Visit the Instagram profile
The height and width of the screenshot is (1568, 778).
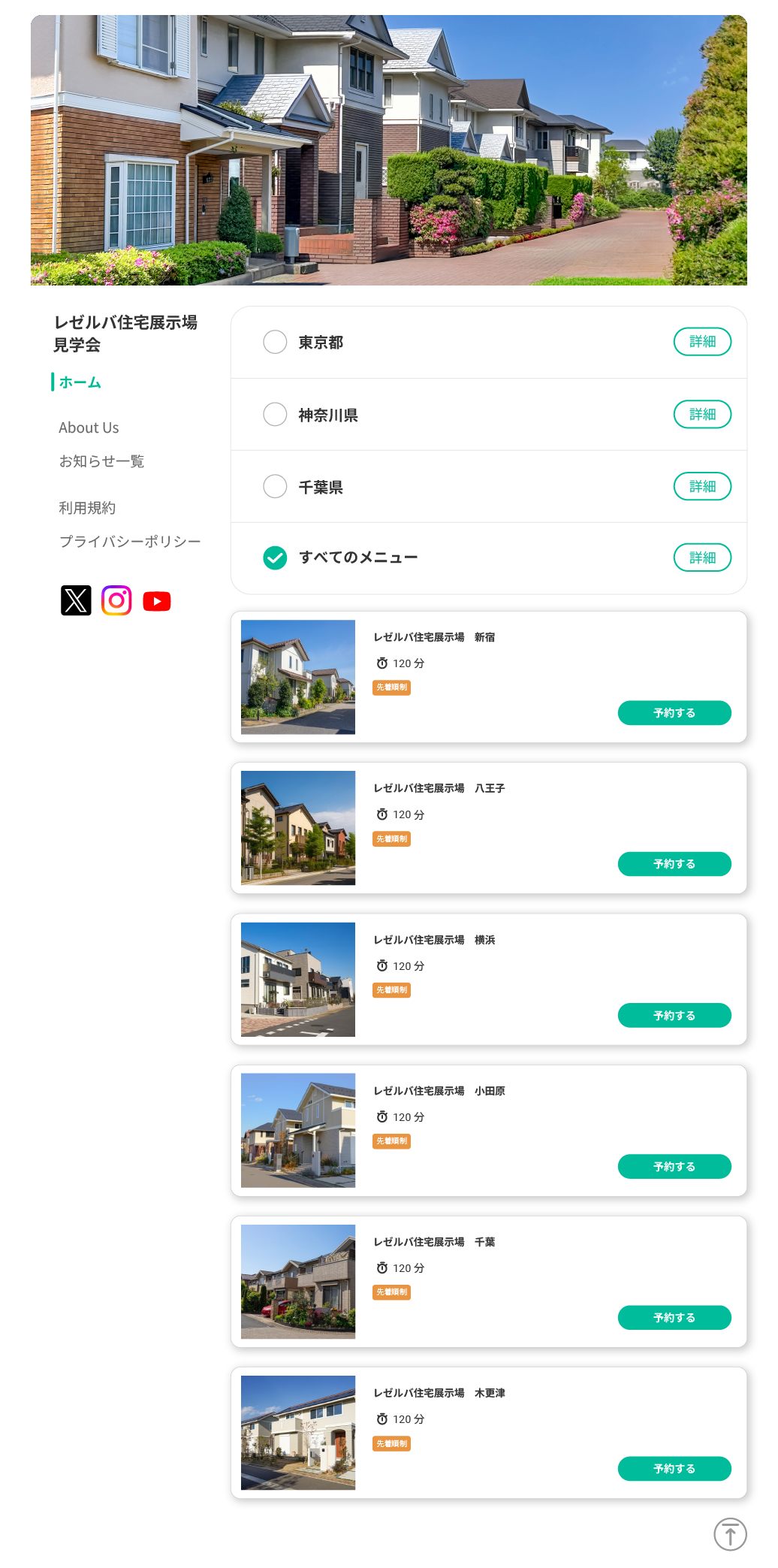[116, 600]
